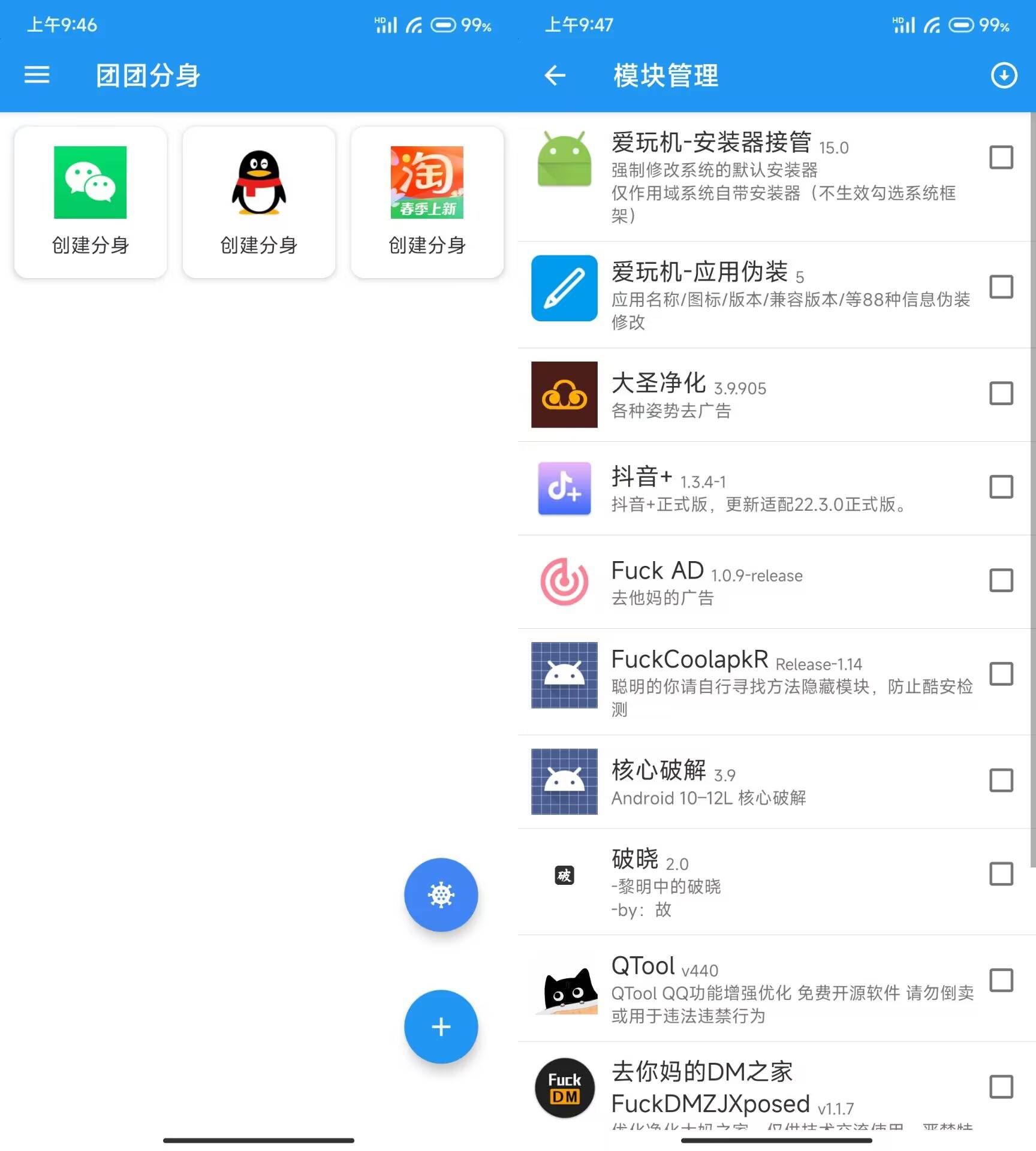Enable the 爱玩机-应用伪装 module checkbox

click(1001, 287)
